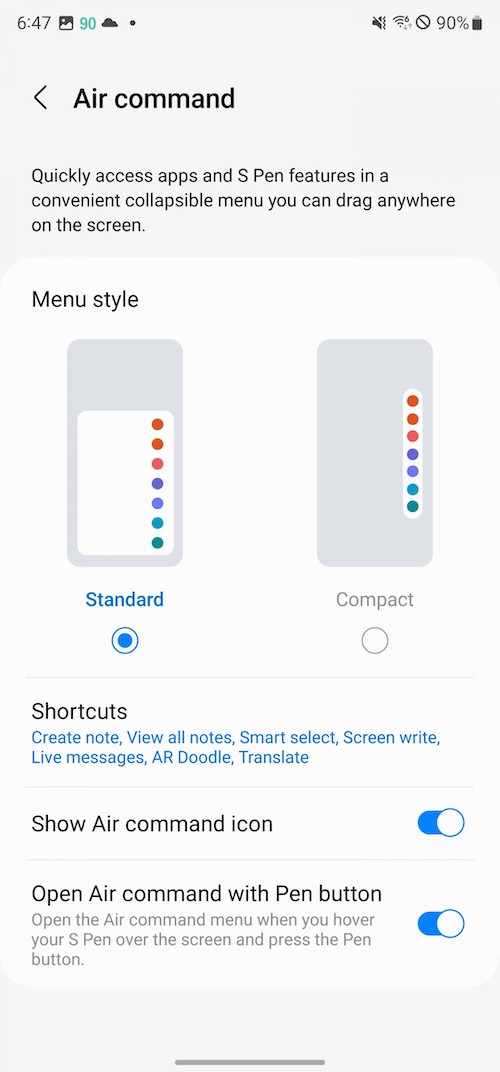This screenshot has height=1072, width=500.
Task: Choose the Compact menu style radio button
Action: tap(375, 641)
